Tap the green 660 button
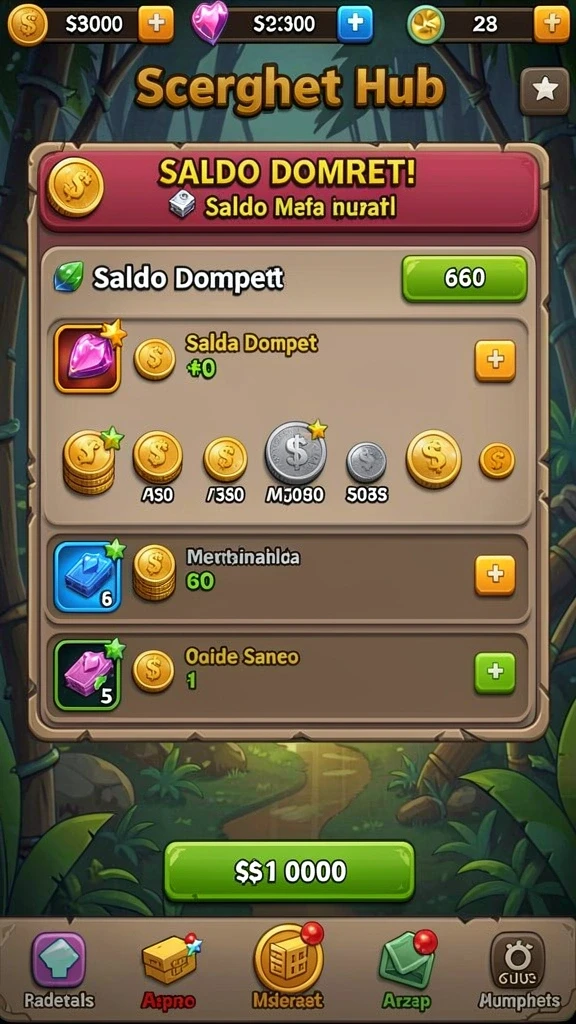The image size is (576, 1024). click(464, 279)
